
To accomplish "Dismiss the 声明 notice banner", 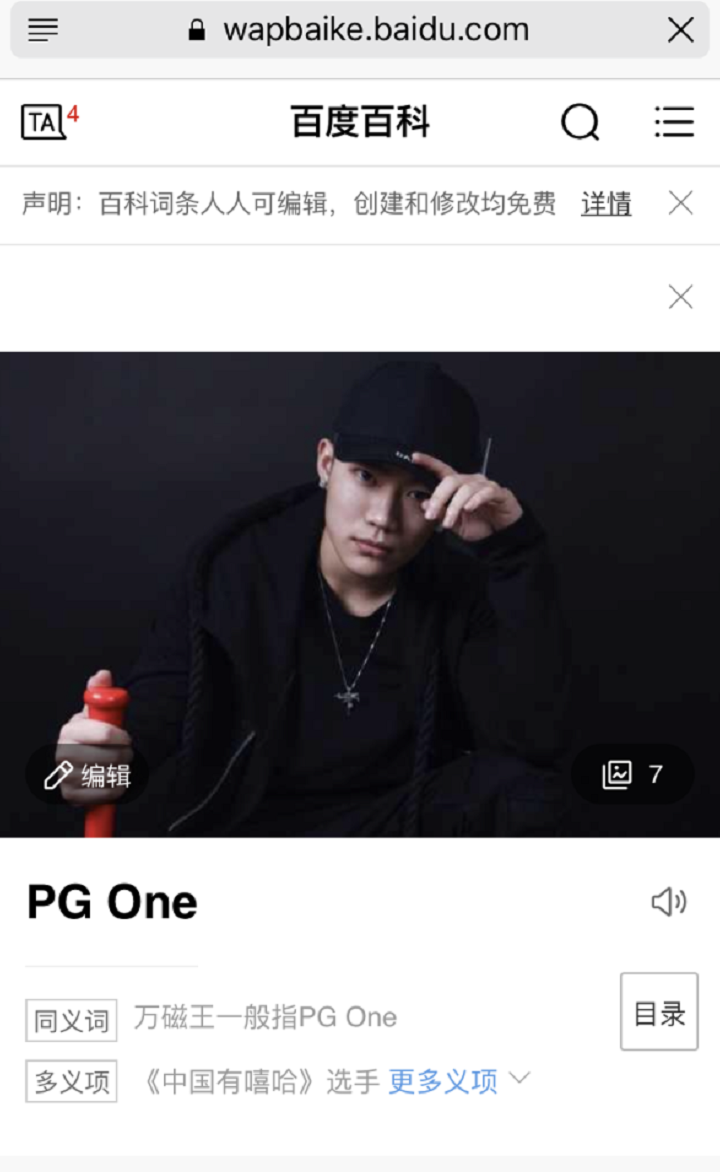I will click(680, 203).
